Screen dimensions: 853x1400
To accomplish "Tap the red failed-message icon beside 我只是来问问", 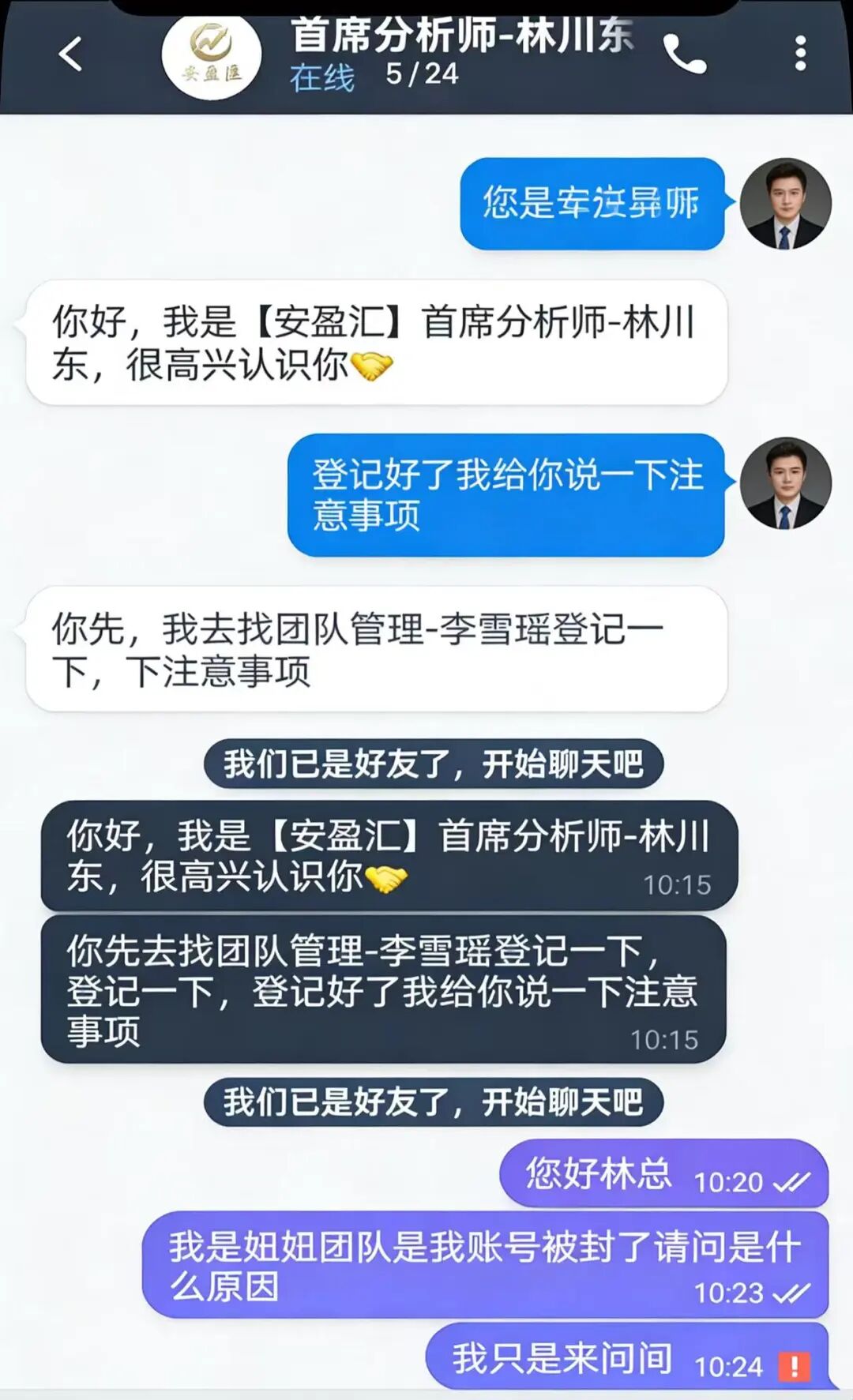I will coord(794,1367).
